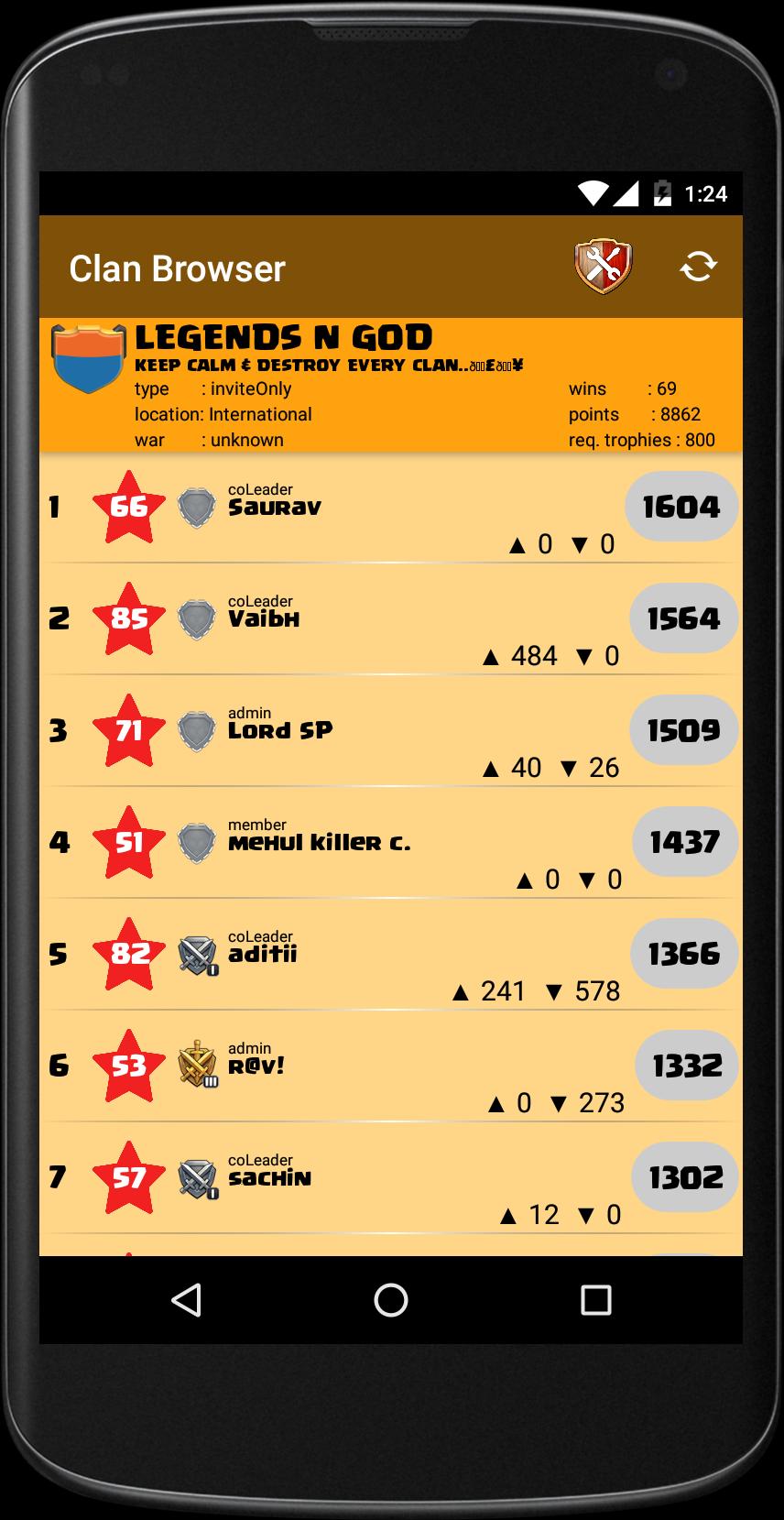Select member VaibH
The width and height of the screenshot is (784, 1520).
pyautogui.click(x=390, y=619)
